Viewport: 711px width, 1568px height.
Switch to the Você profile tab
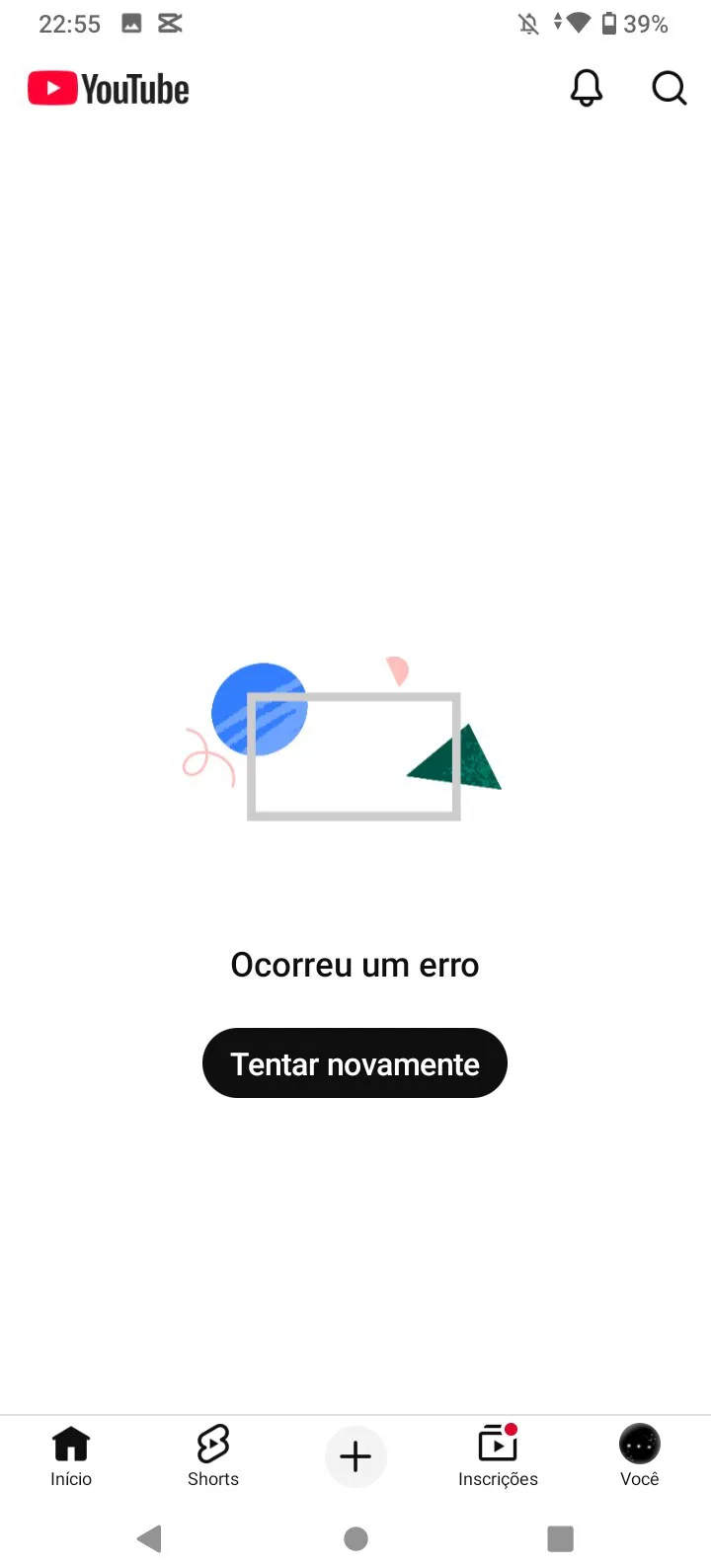[x=639, y=1456]
